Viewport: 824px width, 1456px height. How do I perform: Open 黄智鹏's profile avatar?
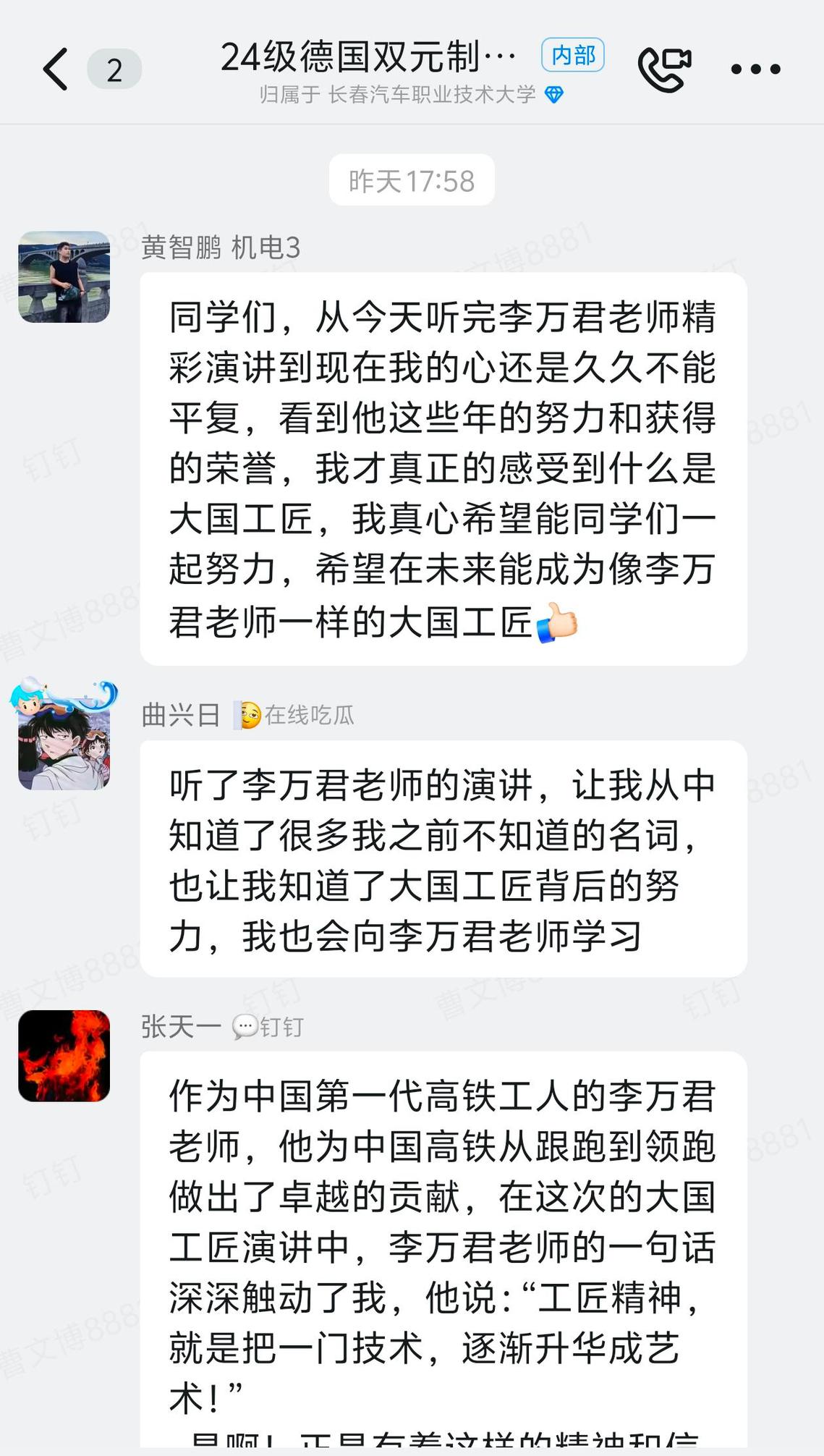[x=64, y=277]
